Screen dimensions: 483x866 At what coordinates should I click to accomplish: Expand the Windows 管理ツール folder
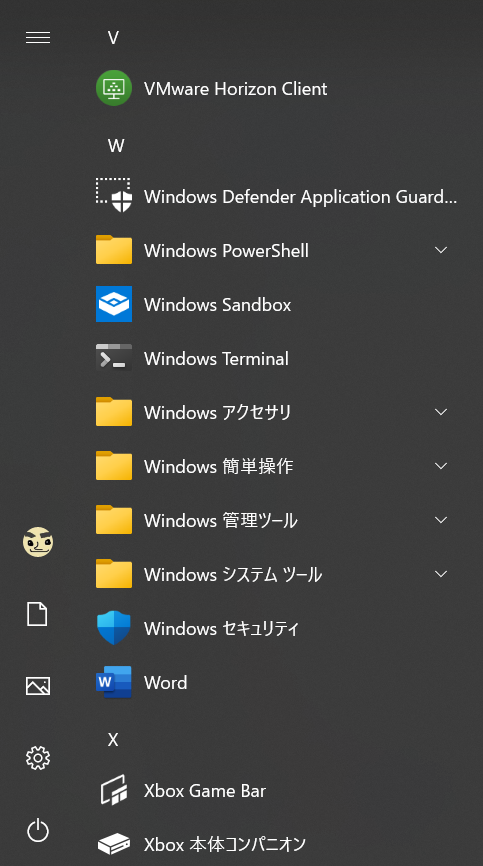[x=278, y=520]
